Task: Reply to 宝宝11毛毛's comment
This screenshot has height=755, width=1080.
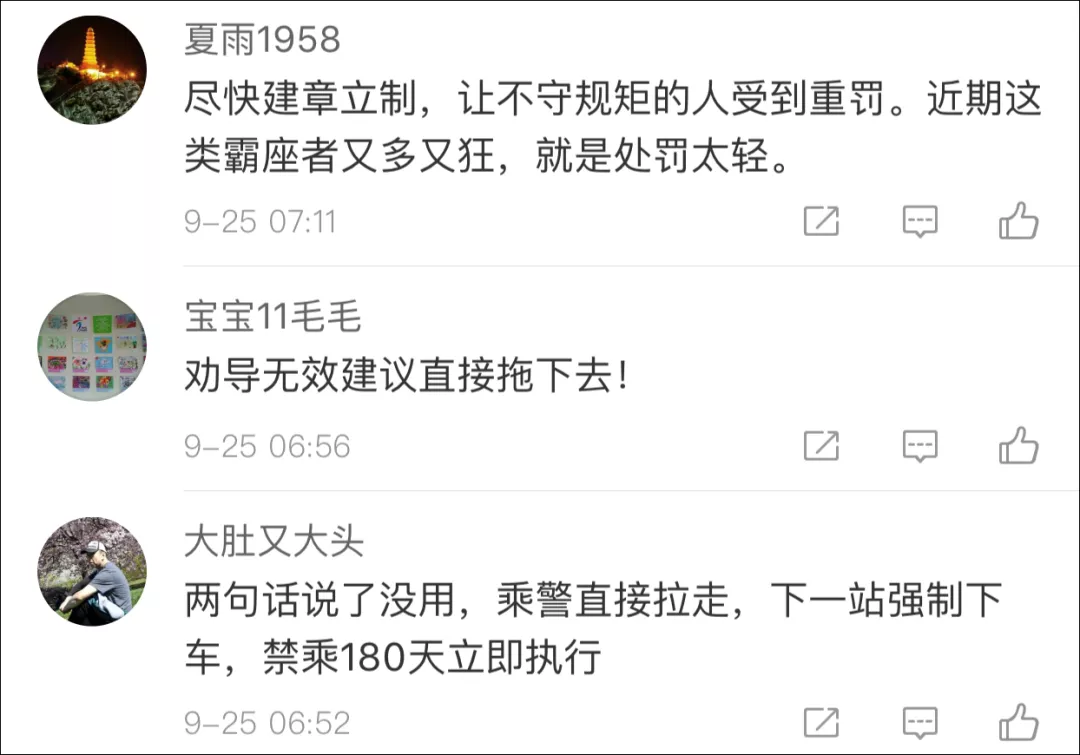Action: (920, 445)
